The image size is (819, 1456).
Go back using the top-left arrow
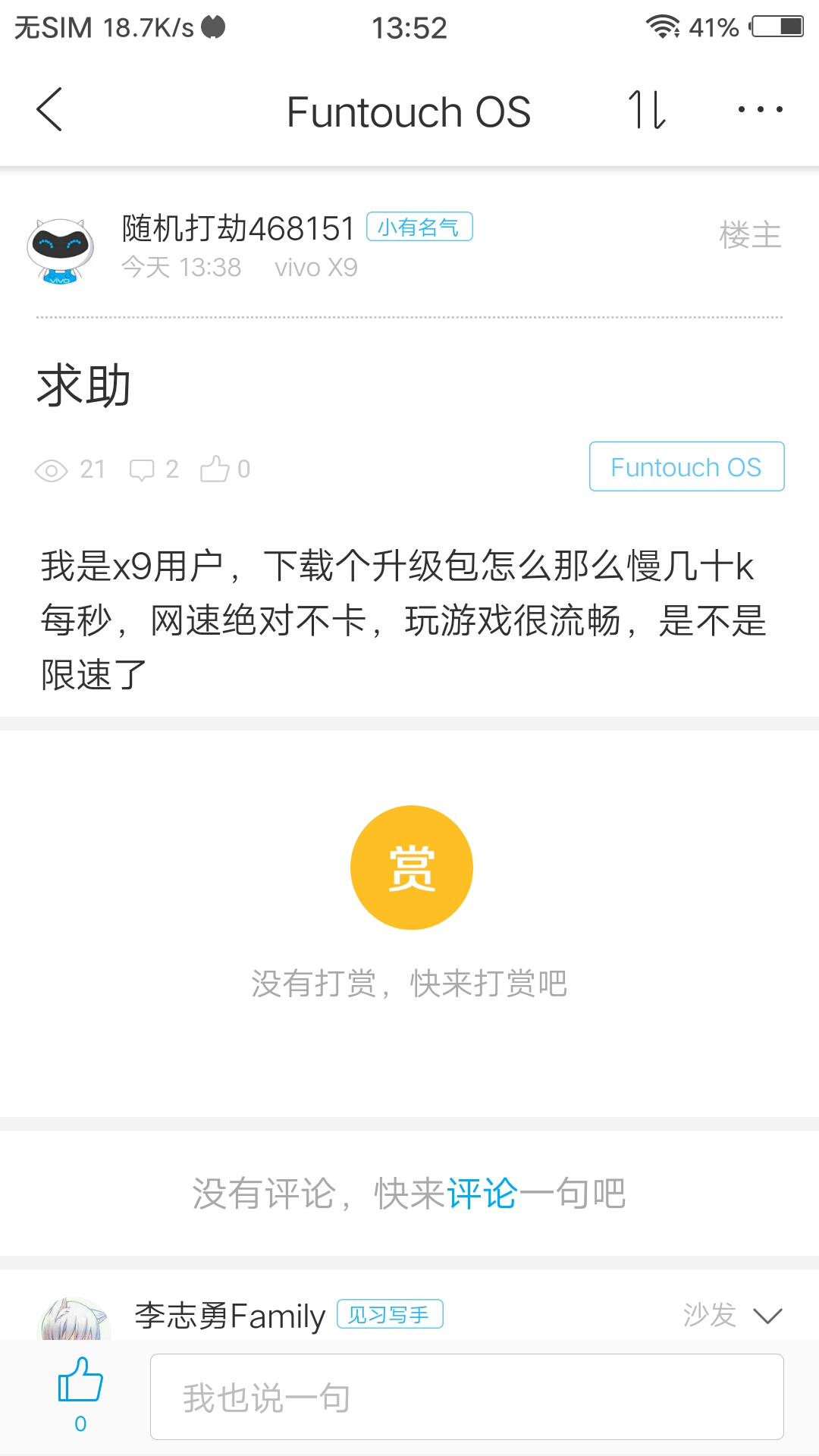tap(49, 110)
